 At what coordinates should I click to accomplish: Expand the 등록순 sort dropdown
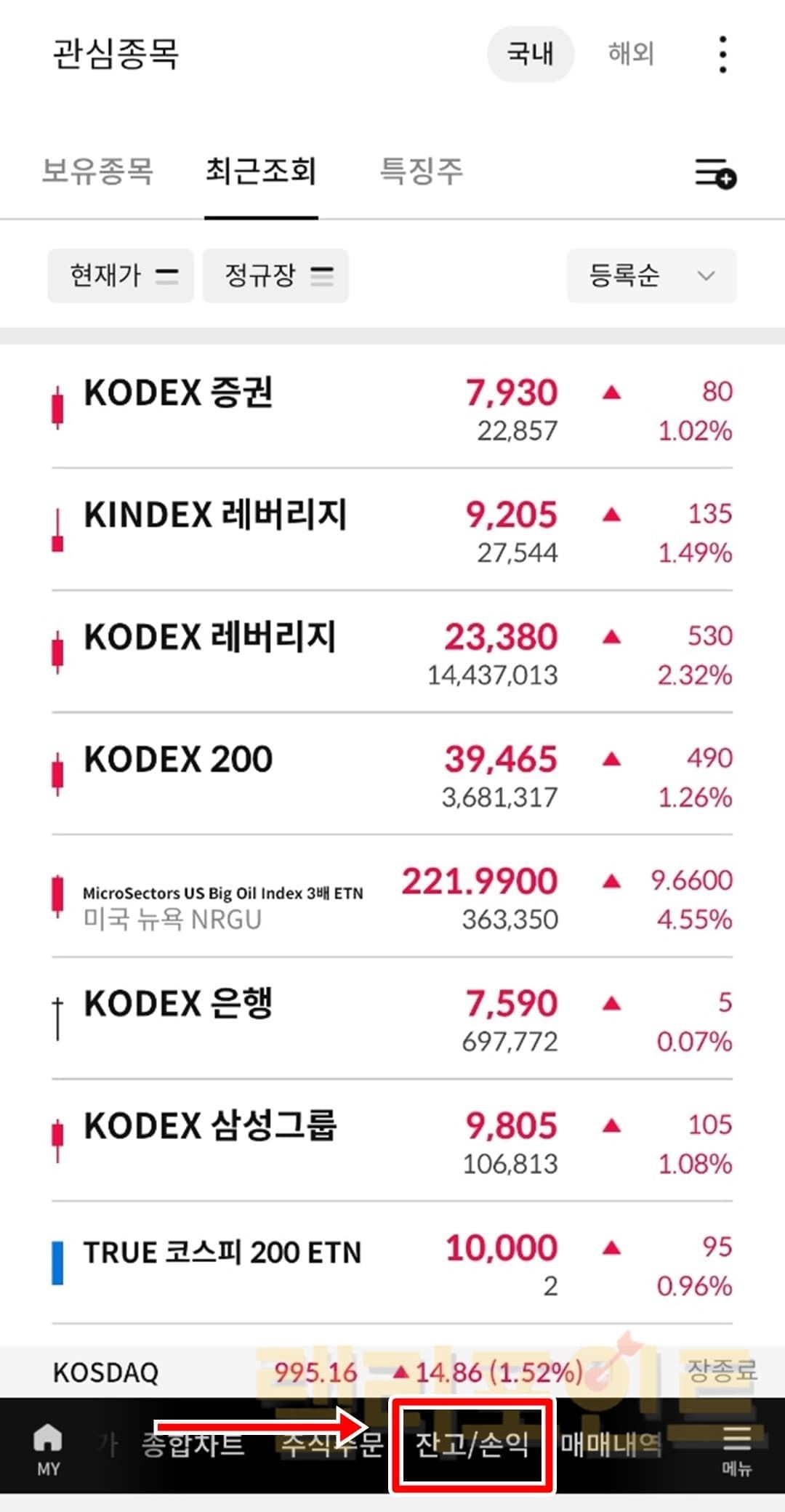651,276
